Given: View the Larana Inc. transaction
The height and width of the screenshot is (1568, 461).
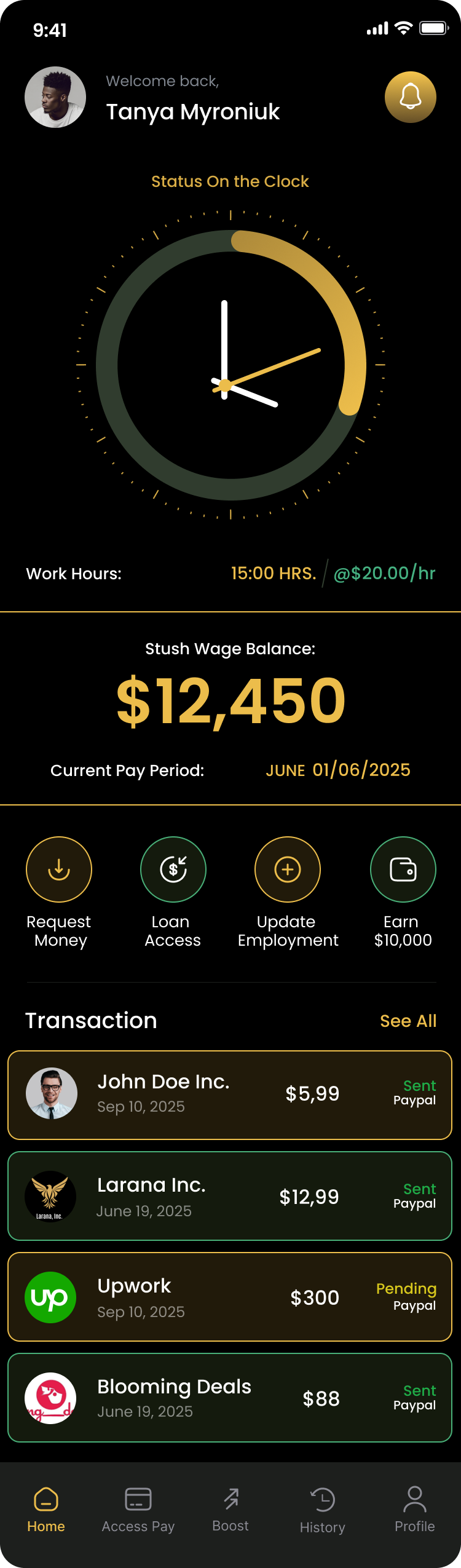Looking at the screenshot, I should point(230,1196).
